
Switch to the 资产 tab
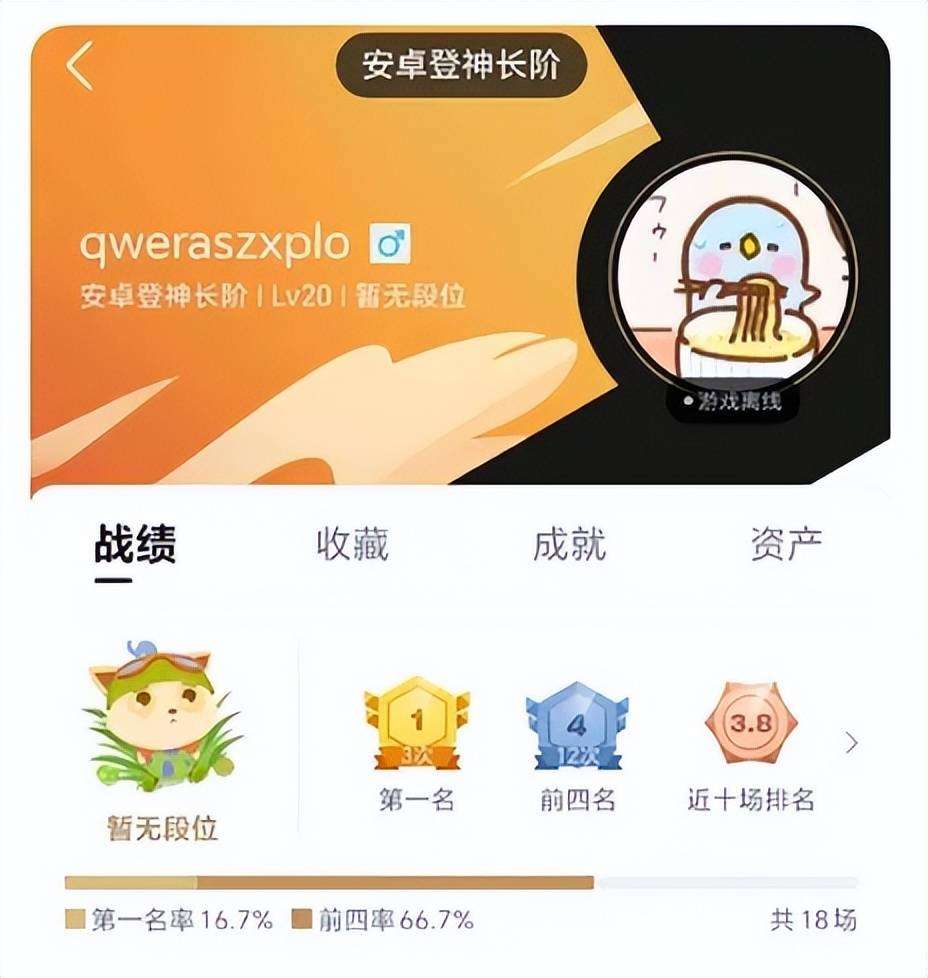coord(786,545)
